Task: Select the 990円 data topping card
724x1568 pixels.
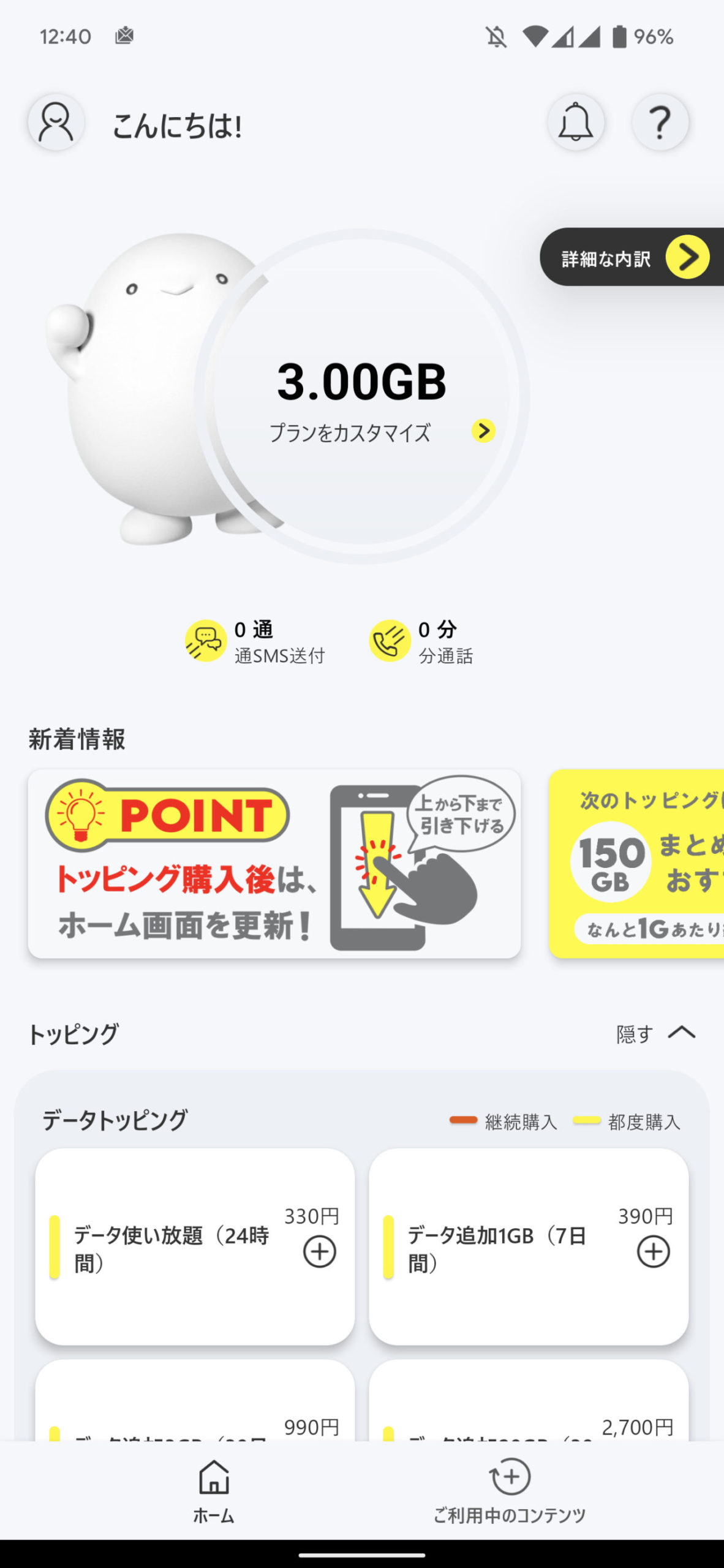Action: (195, 1400)
